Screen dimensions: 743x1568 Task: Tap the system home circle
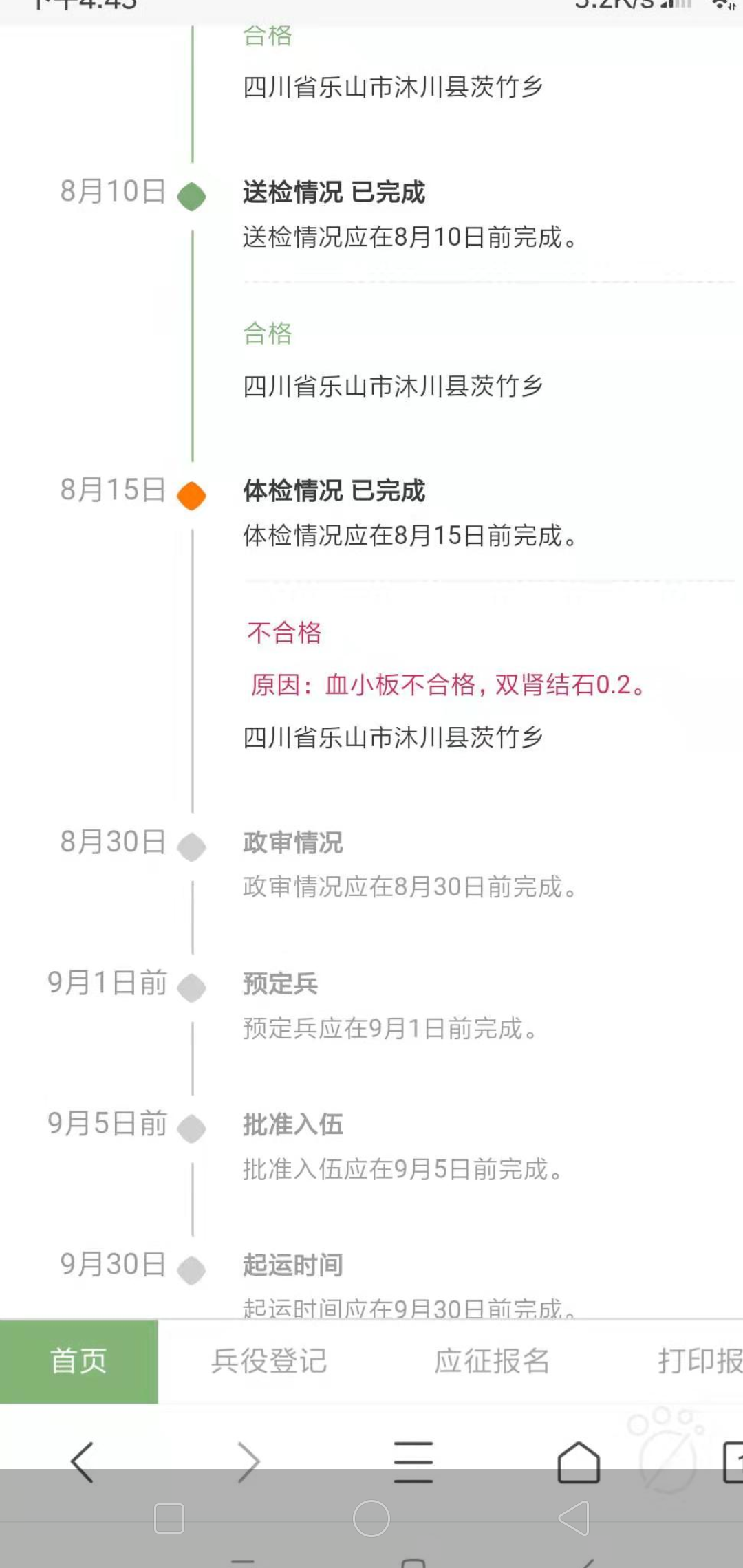click(371, 1518)
